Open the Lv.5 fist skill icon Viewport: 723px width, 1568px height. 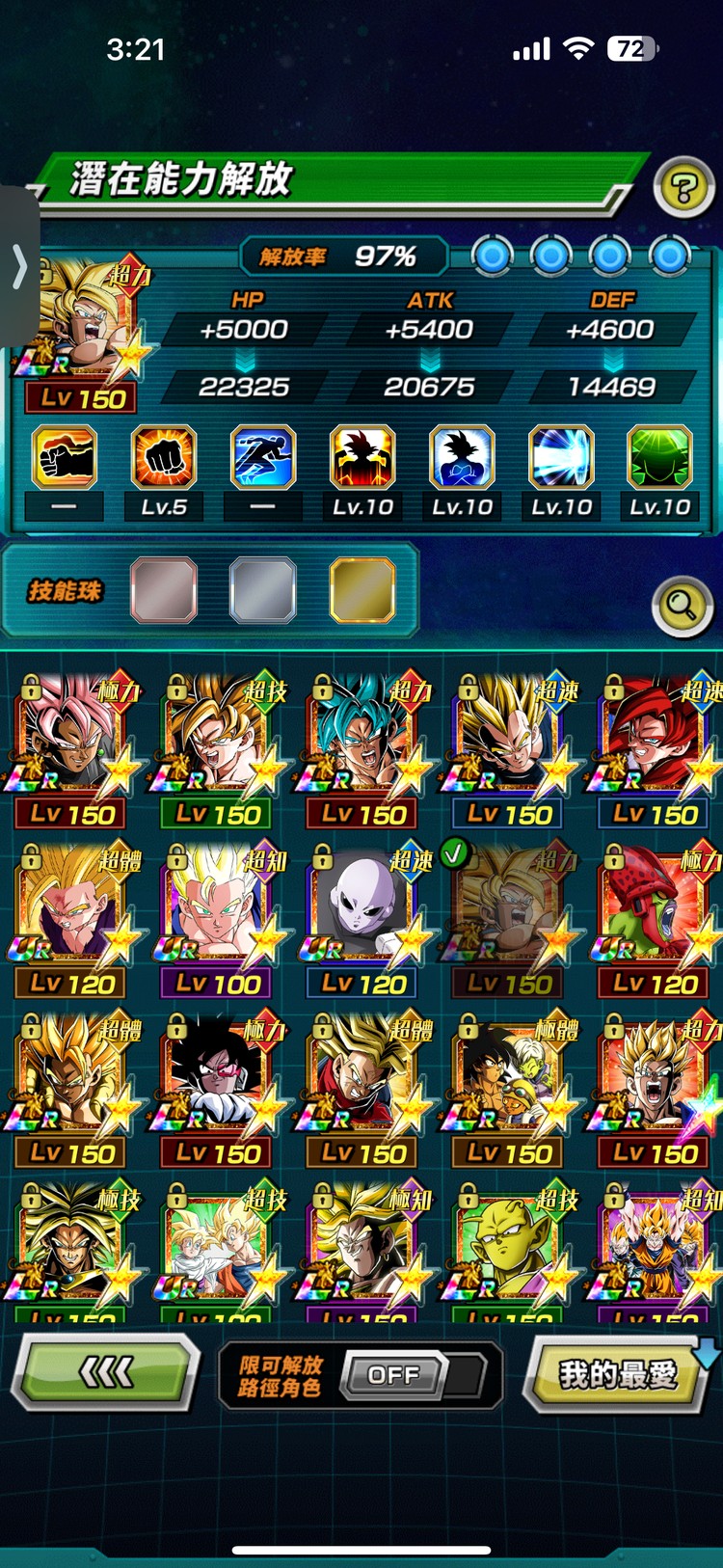[164, 458]
